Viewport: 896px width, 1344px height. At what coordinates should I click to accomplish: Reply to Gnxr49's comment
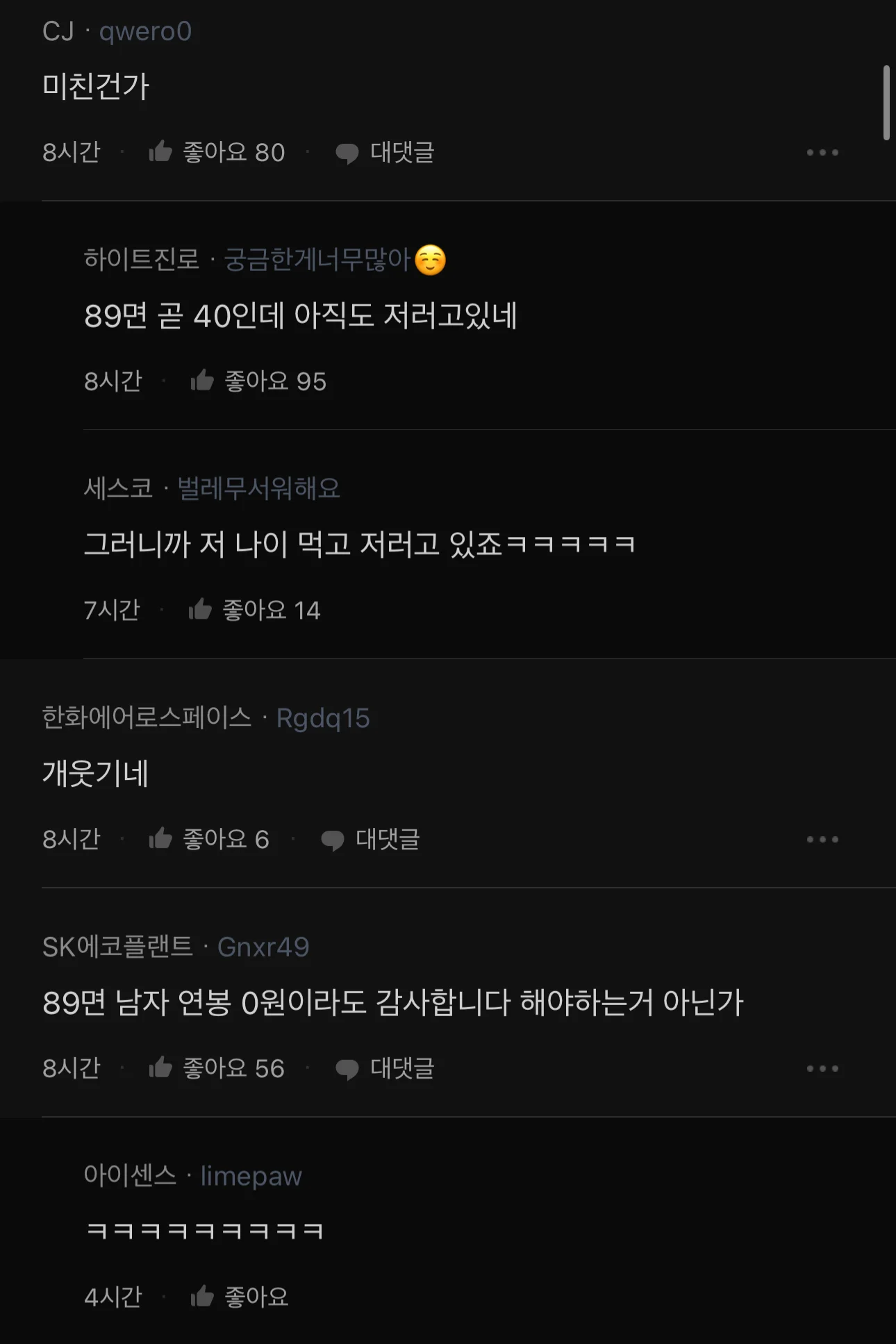click(x=385, y=1068)
